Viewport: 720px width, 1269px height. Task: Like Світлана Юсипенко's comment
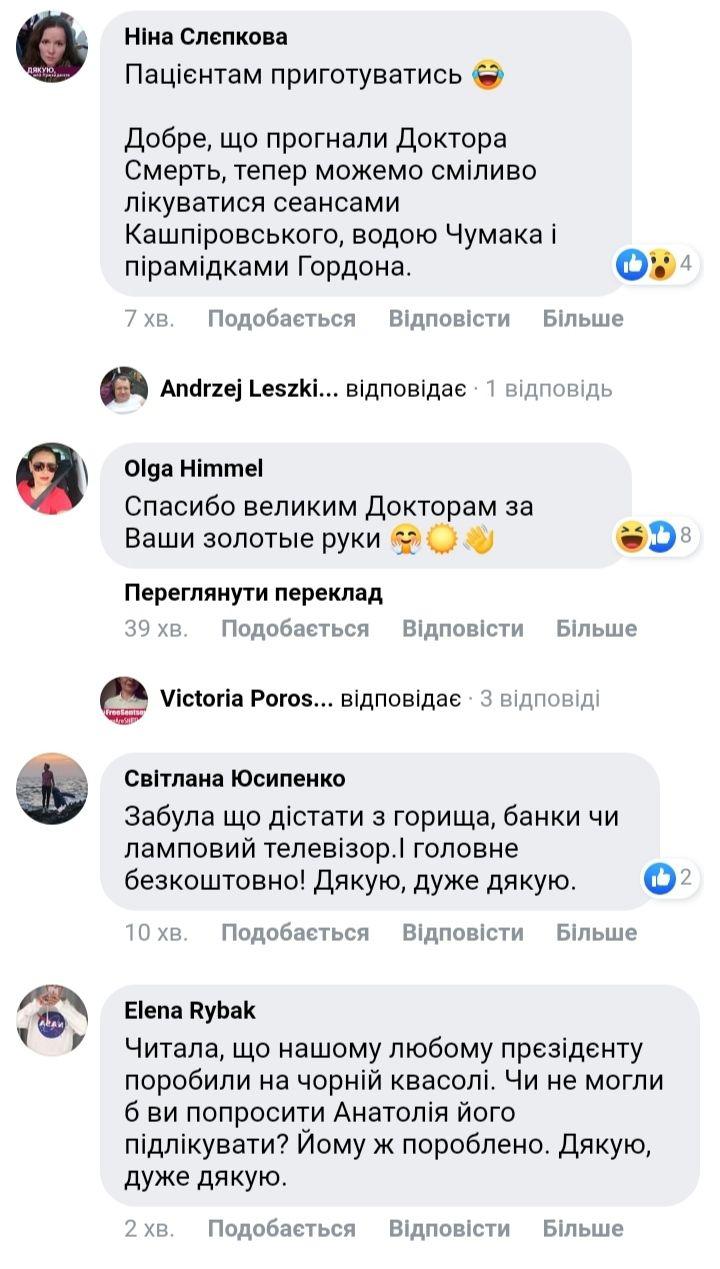[294, 933]
